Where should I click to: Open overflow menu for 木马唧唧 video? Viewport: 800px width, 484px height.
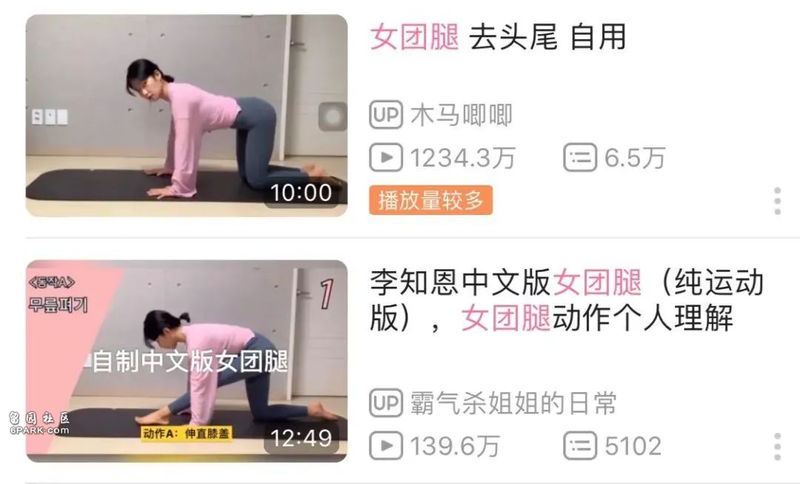pos(777,201)
